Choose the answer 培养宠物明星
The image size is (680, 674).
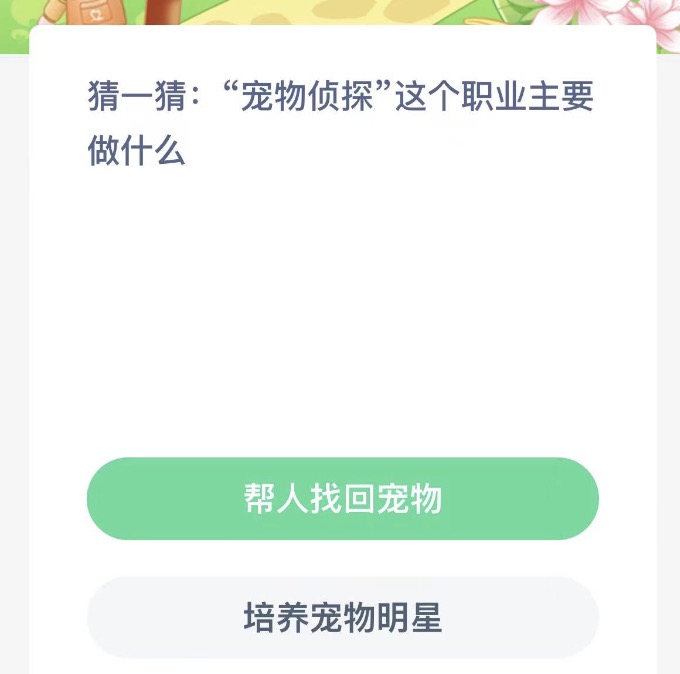click(x=342, y=617)
